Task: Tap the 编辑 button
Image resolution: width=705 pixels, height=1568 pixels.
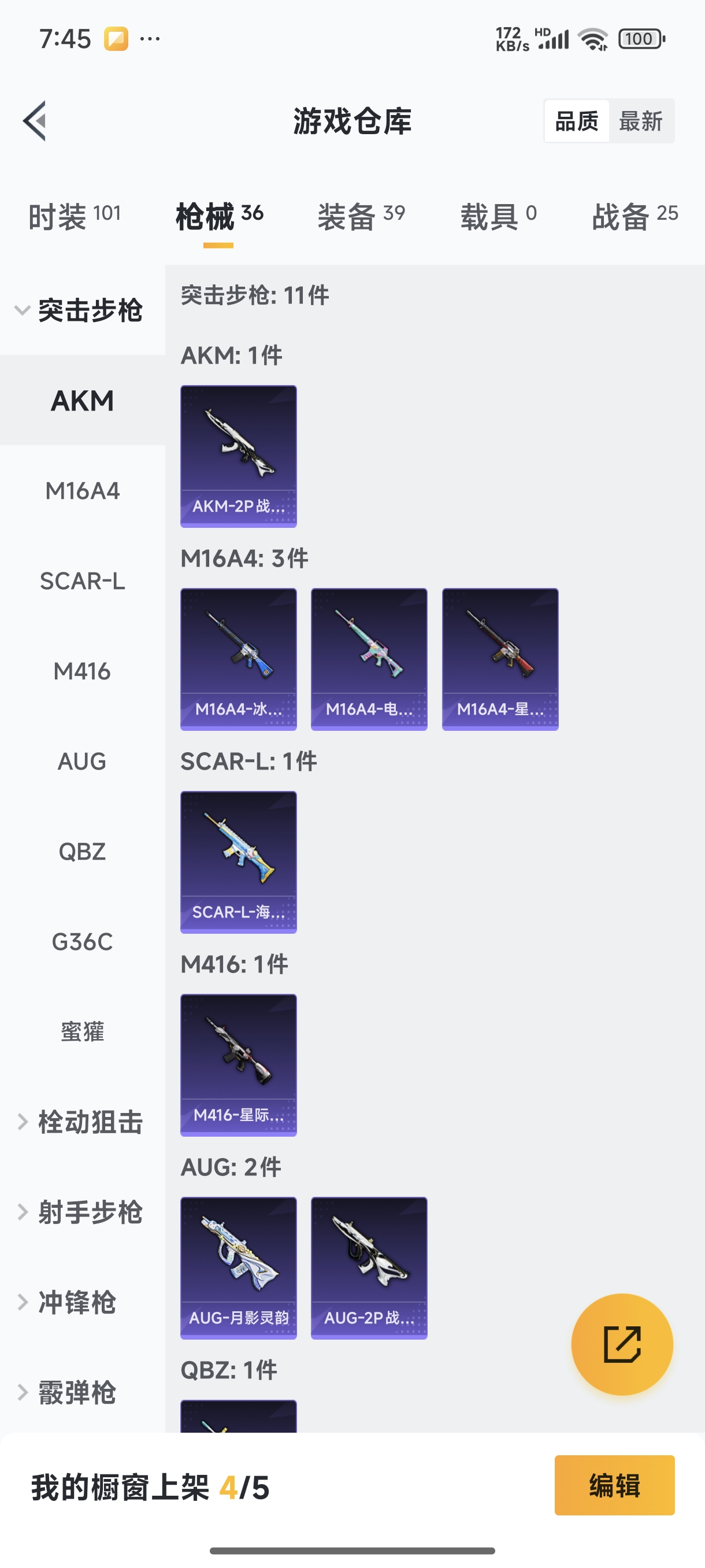Action: tap(614, 1485)
